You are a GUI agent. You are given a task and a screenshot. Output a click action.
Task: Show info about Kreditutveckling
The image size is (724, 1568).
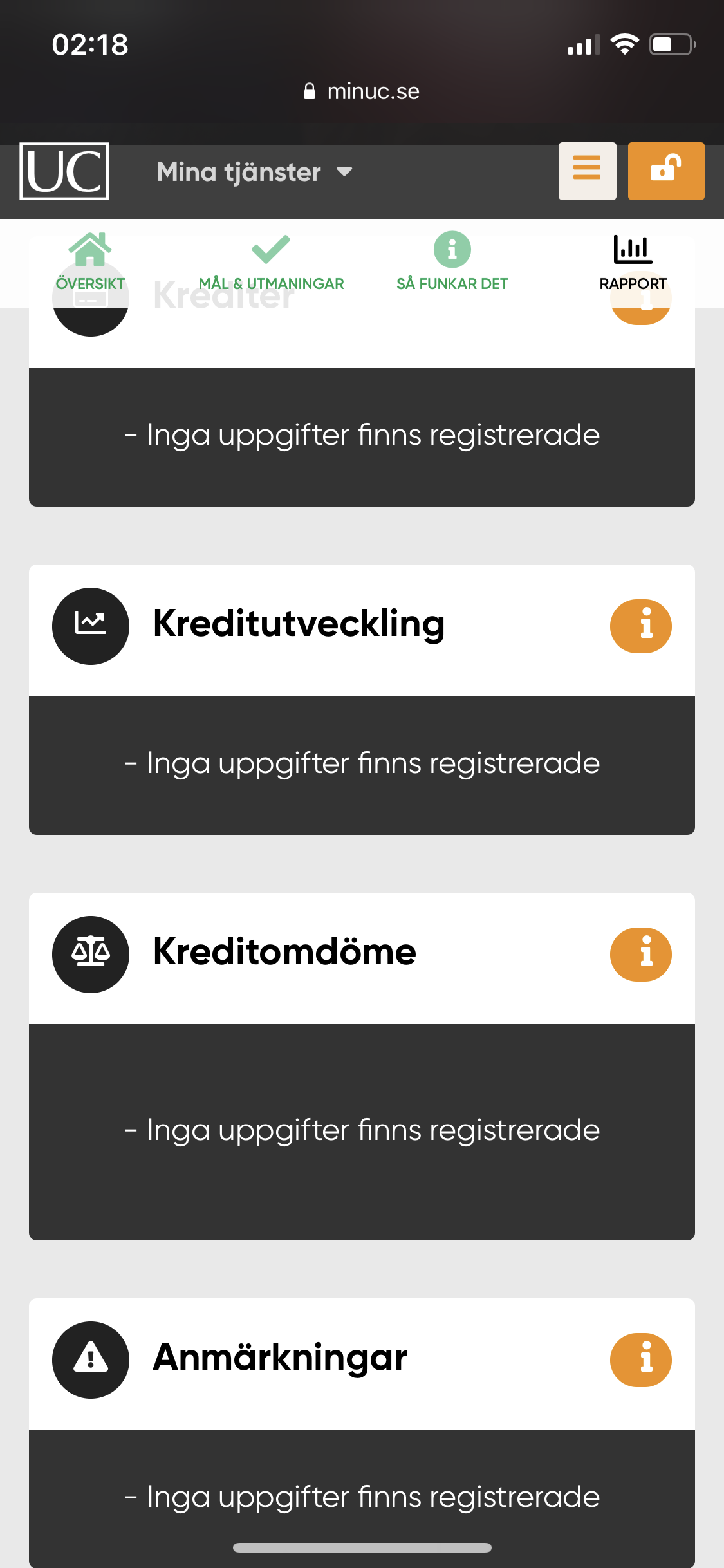pyautogui.click(x=640, y=626)
